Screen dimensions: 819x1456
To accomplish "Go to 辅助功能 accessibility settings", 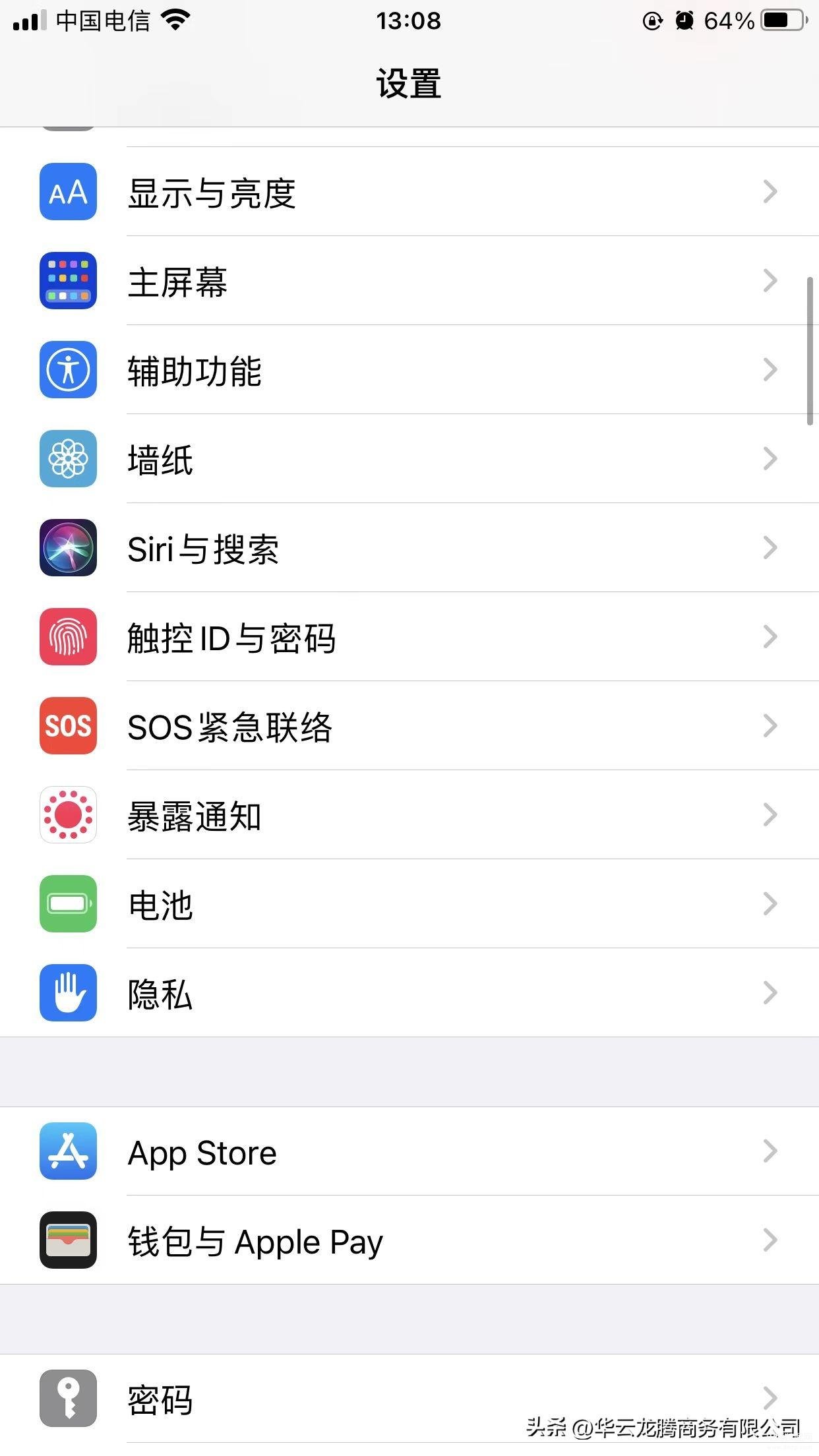I will click(409, 370).
